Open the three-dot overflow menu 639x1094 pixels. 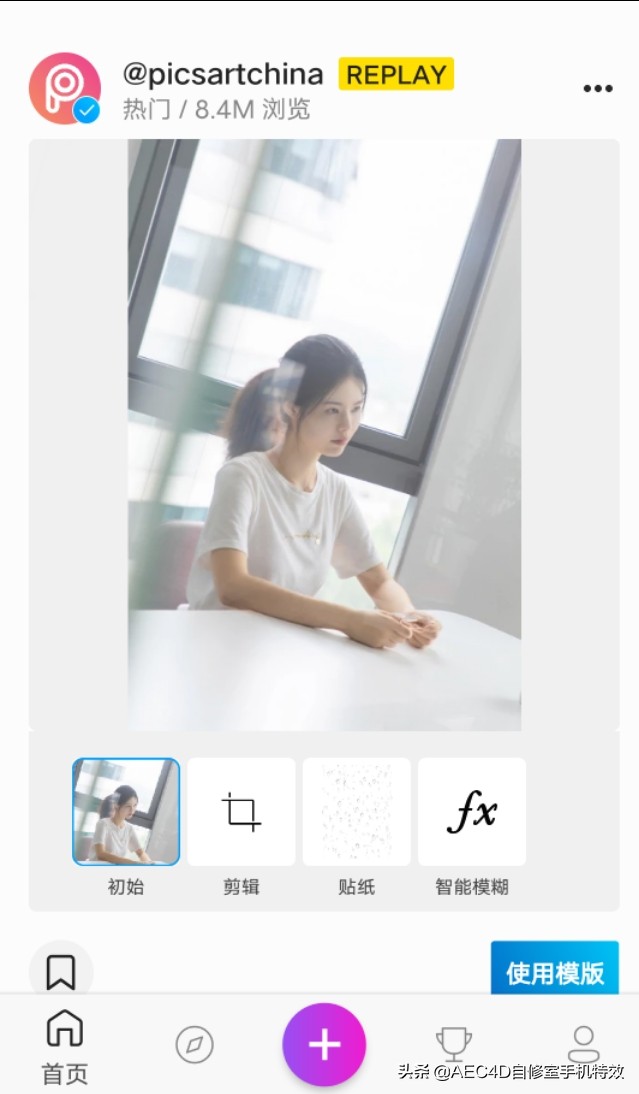click(x=597, y=88)
